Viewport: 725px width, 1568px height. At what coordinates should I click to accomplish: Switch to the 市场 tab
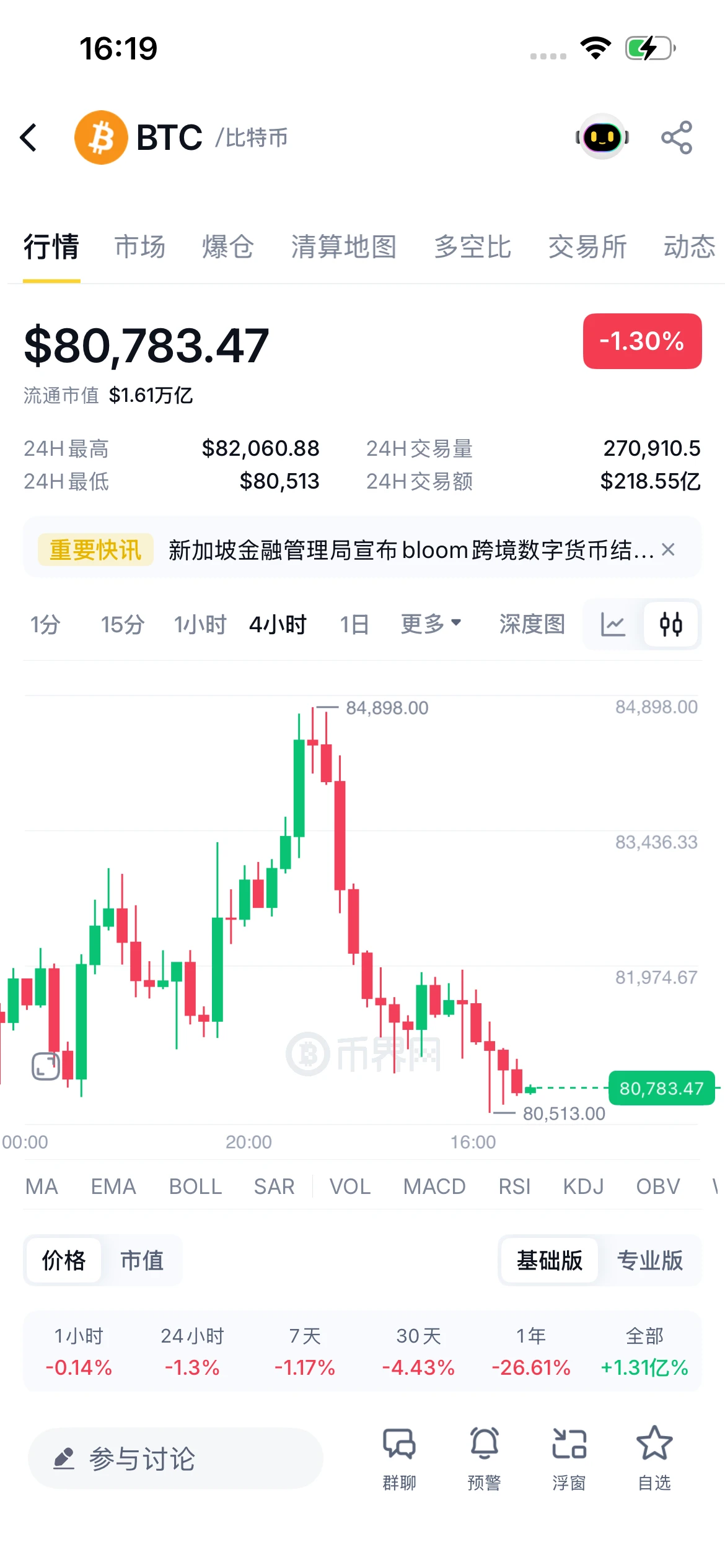point(140,246)
